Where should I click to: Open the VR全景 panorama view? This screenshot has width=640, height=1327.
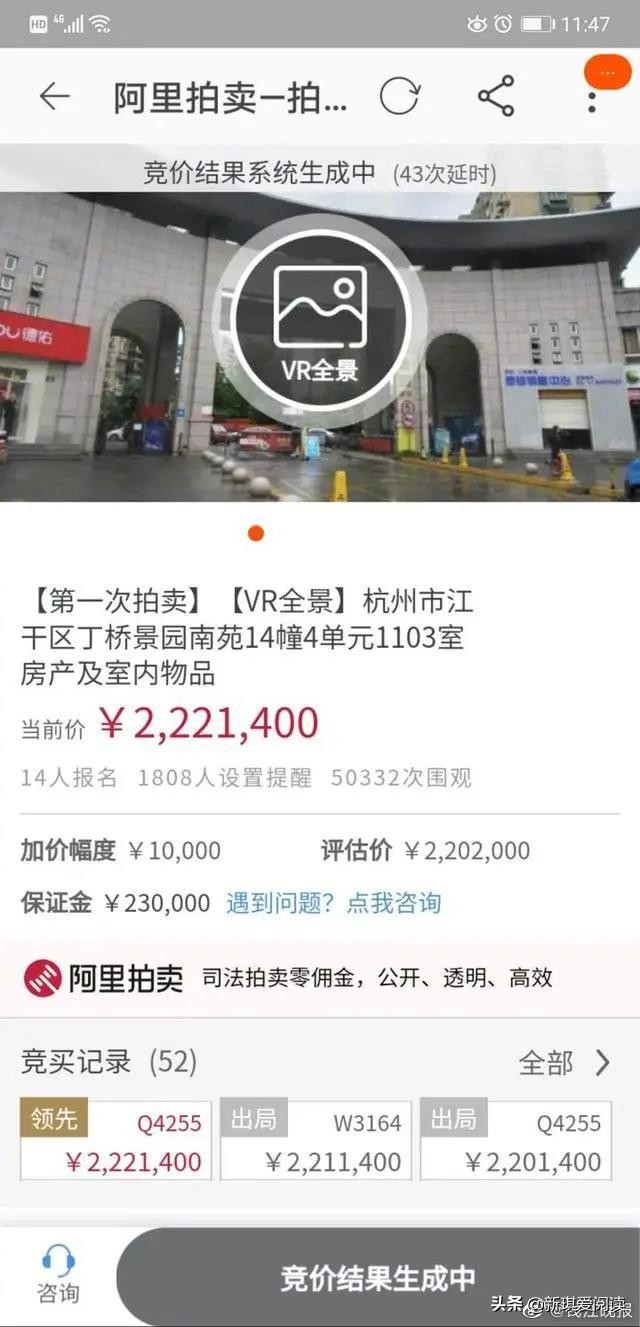tap(320, 320)
